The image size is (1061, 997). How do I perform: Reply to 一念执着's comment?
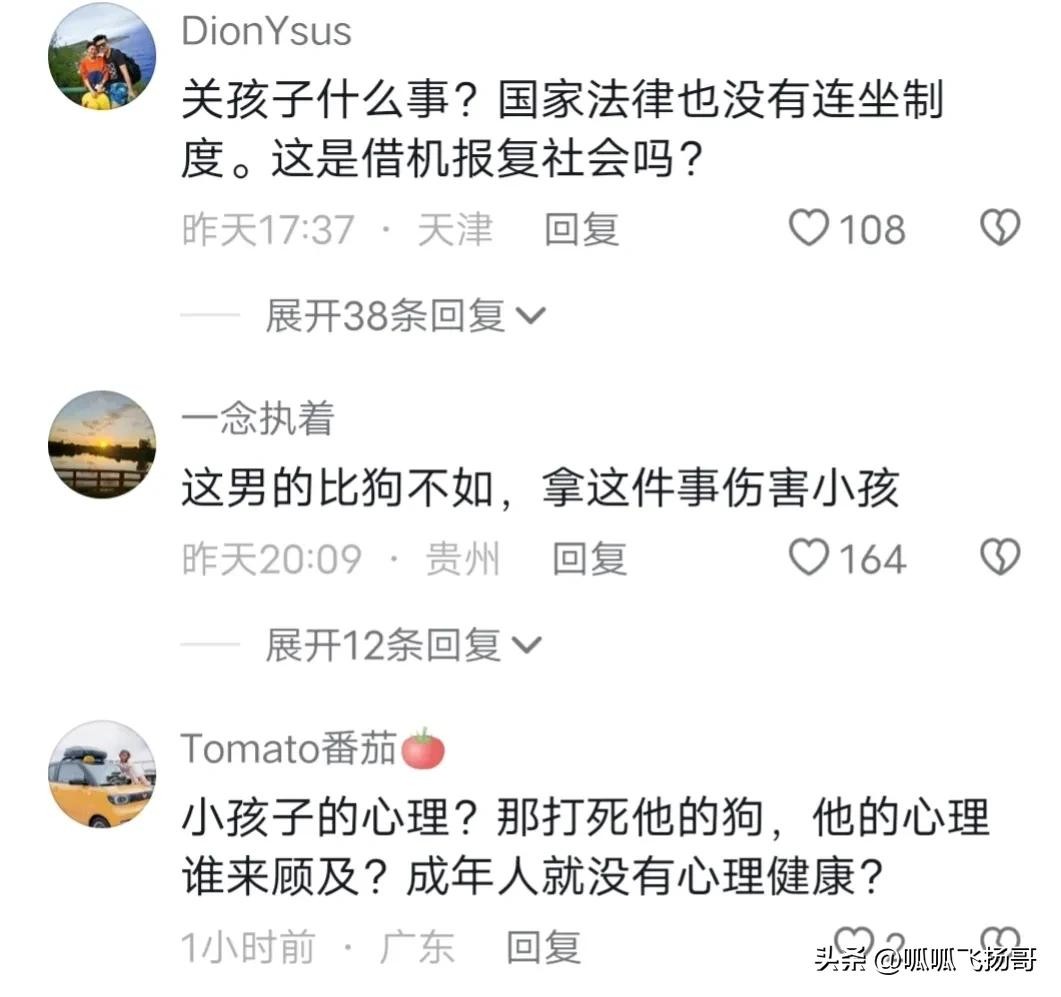[x=589, y=559]
